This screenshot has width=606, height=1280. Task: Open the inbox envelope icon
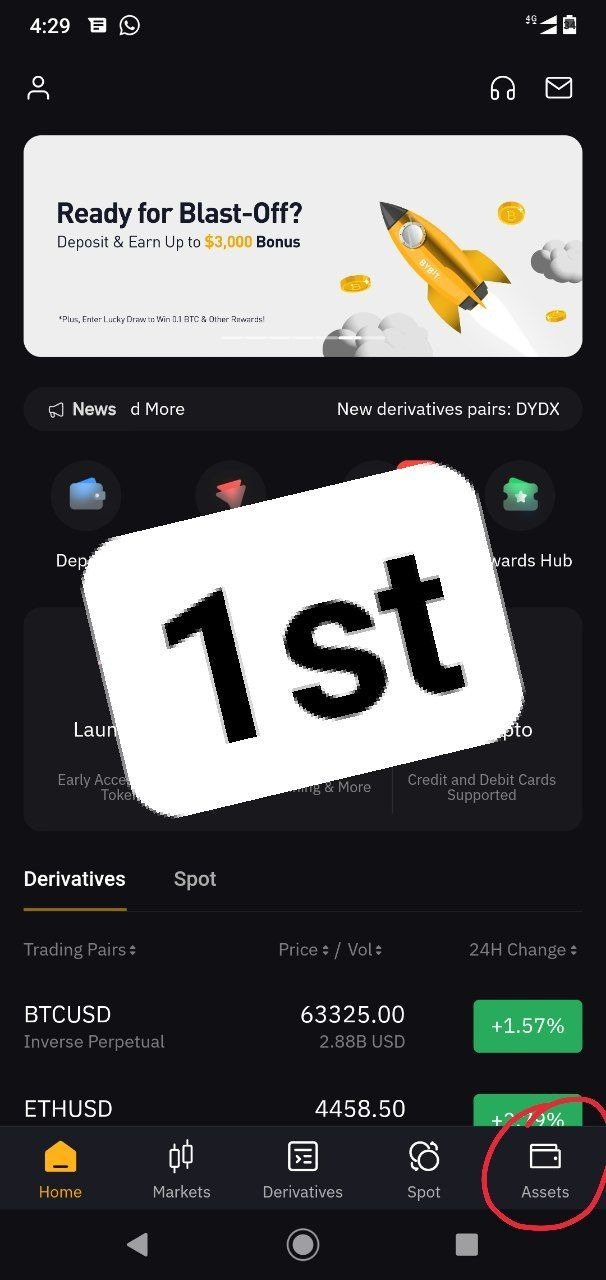[559, 88]
